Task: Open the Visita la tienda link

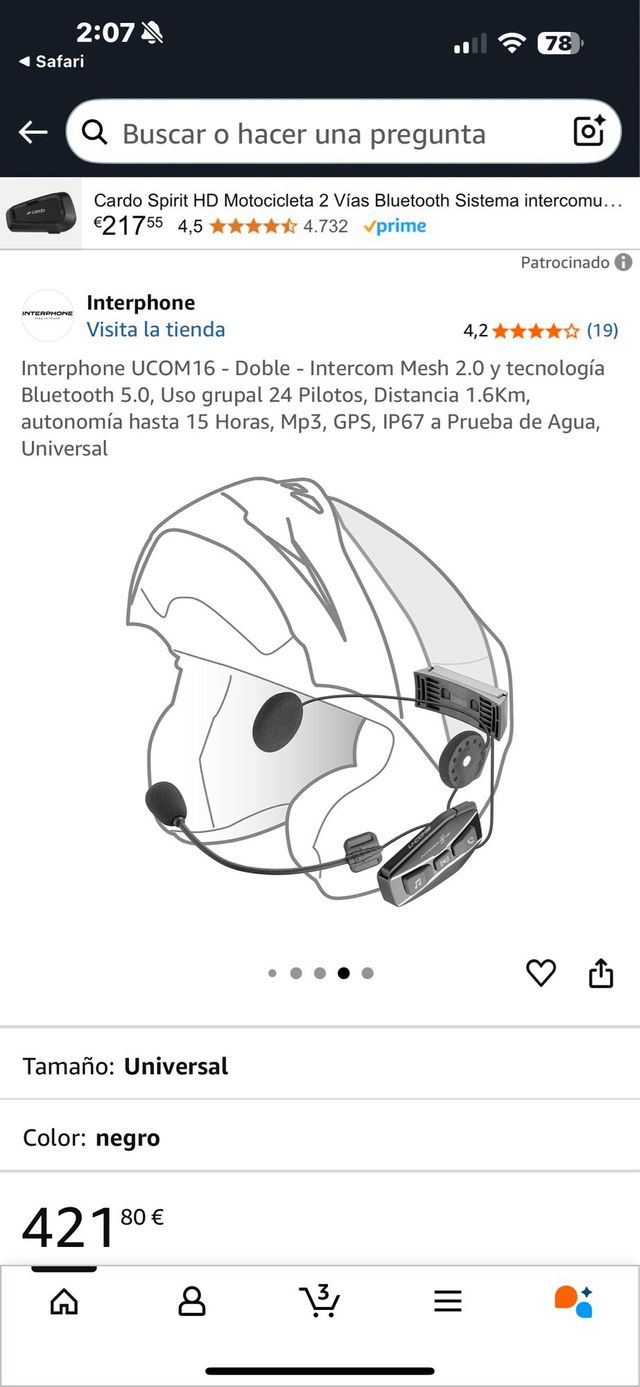Action: 156,329
